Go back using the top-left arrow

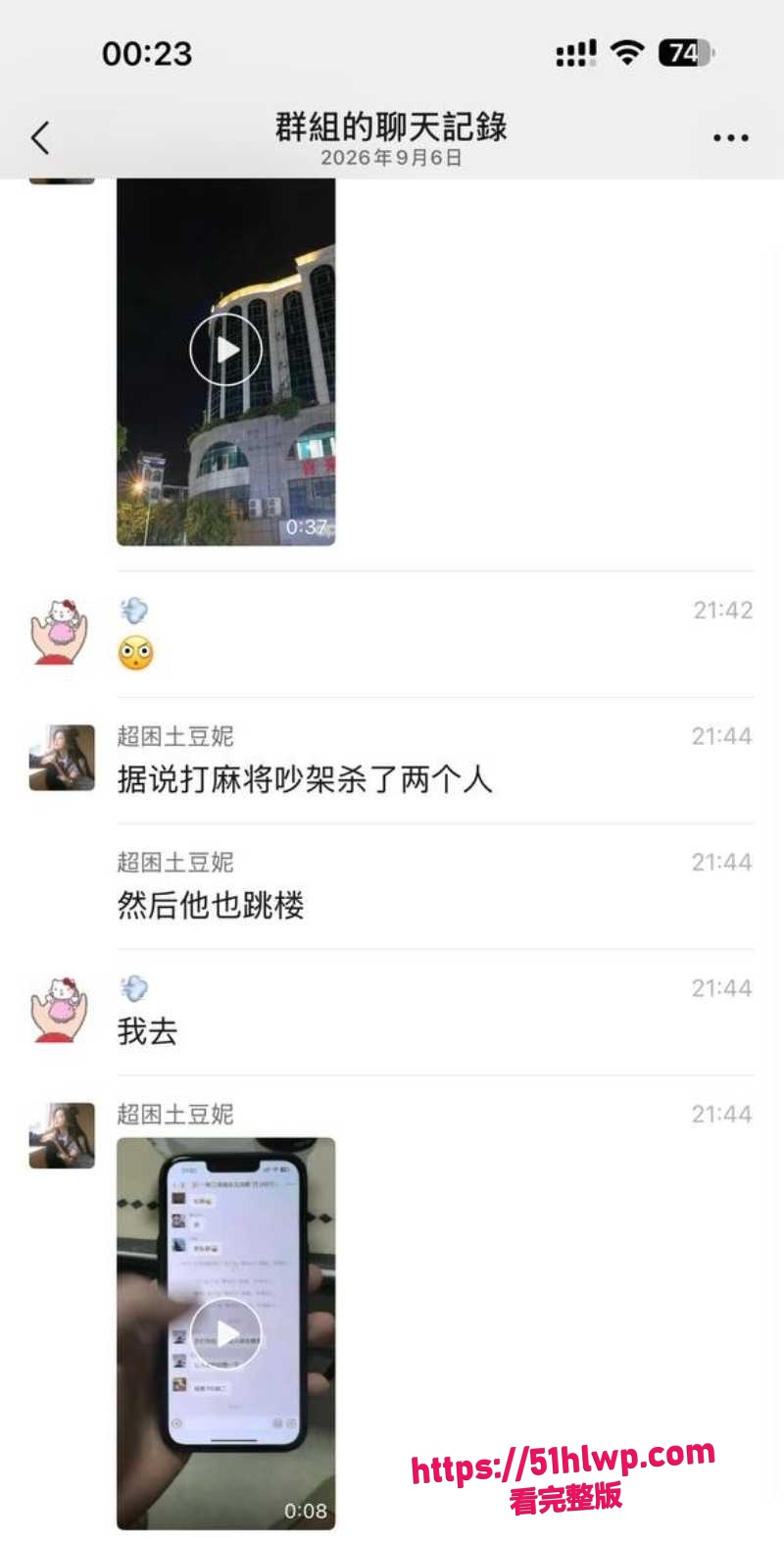point(40,138)
